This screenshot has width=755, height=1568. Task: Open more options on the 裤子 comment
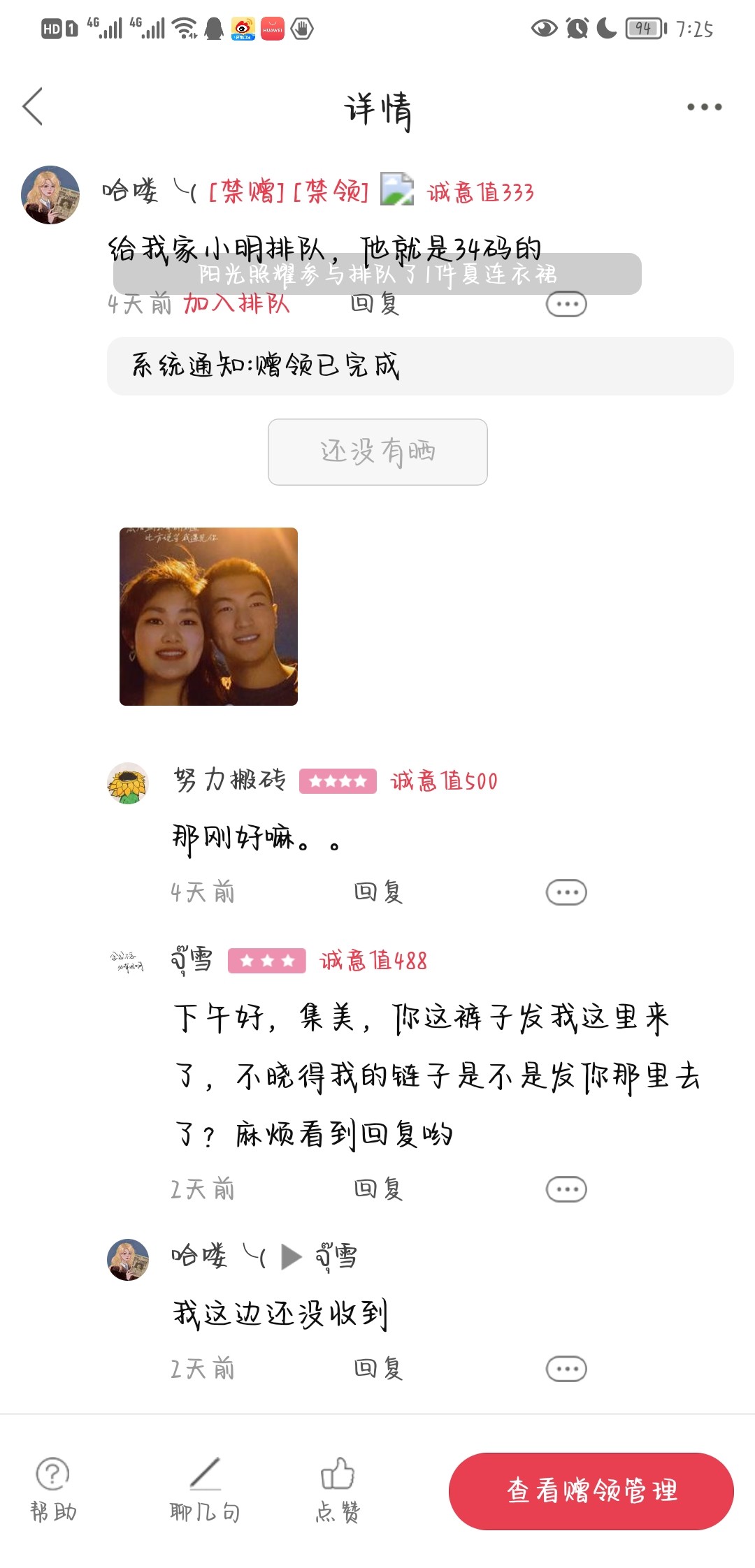566,1189
